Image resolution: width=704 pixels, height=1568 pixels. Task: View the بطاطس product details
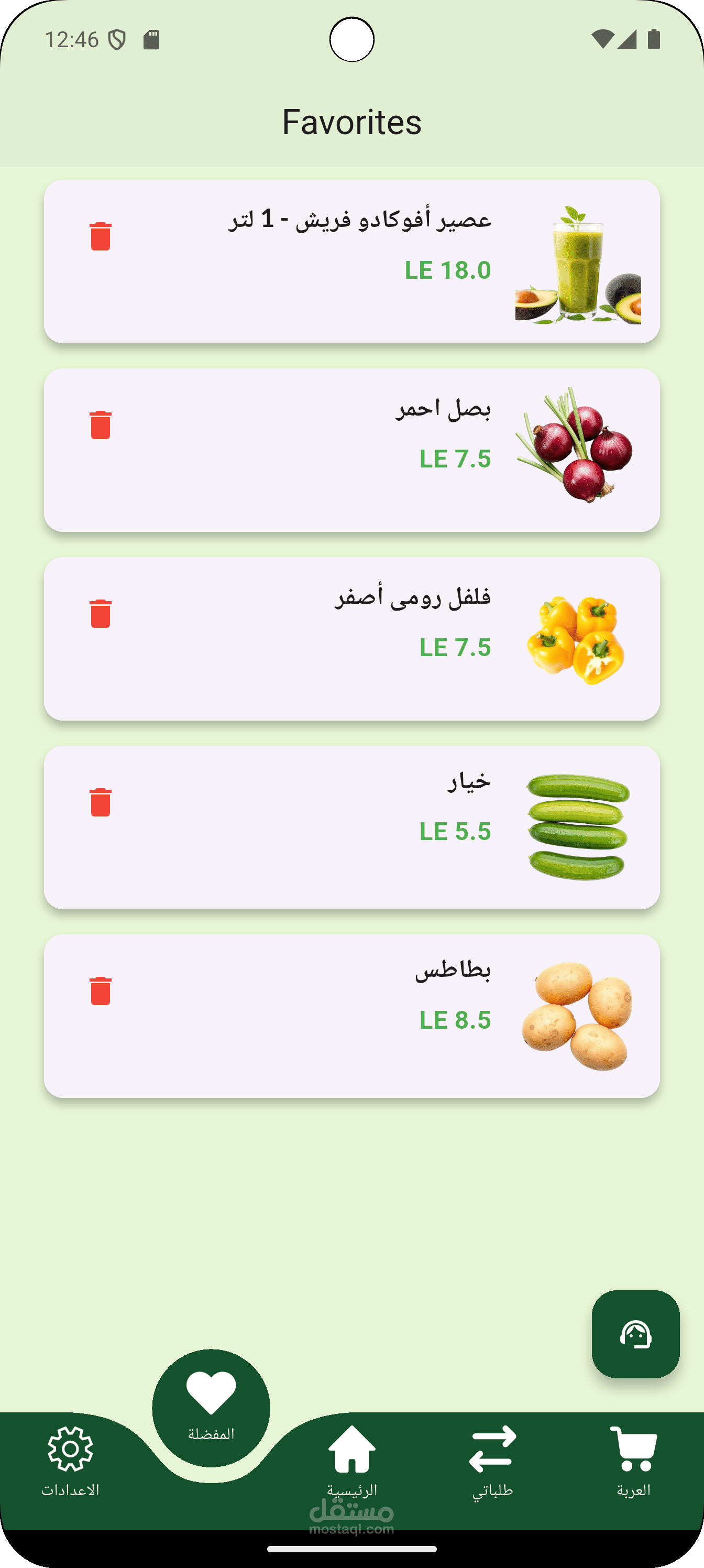coord(351,1016)
